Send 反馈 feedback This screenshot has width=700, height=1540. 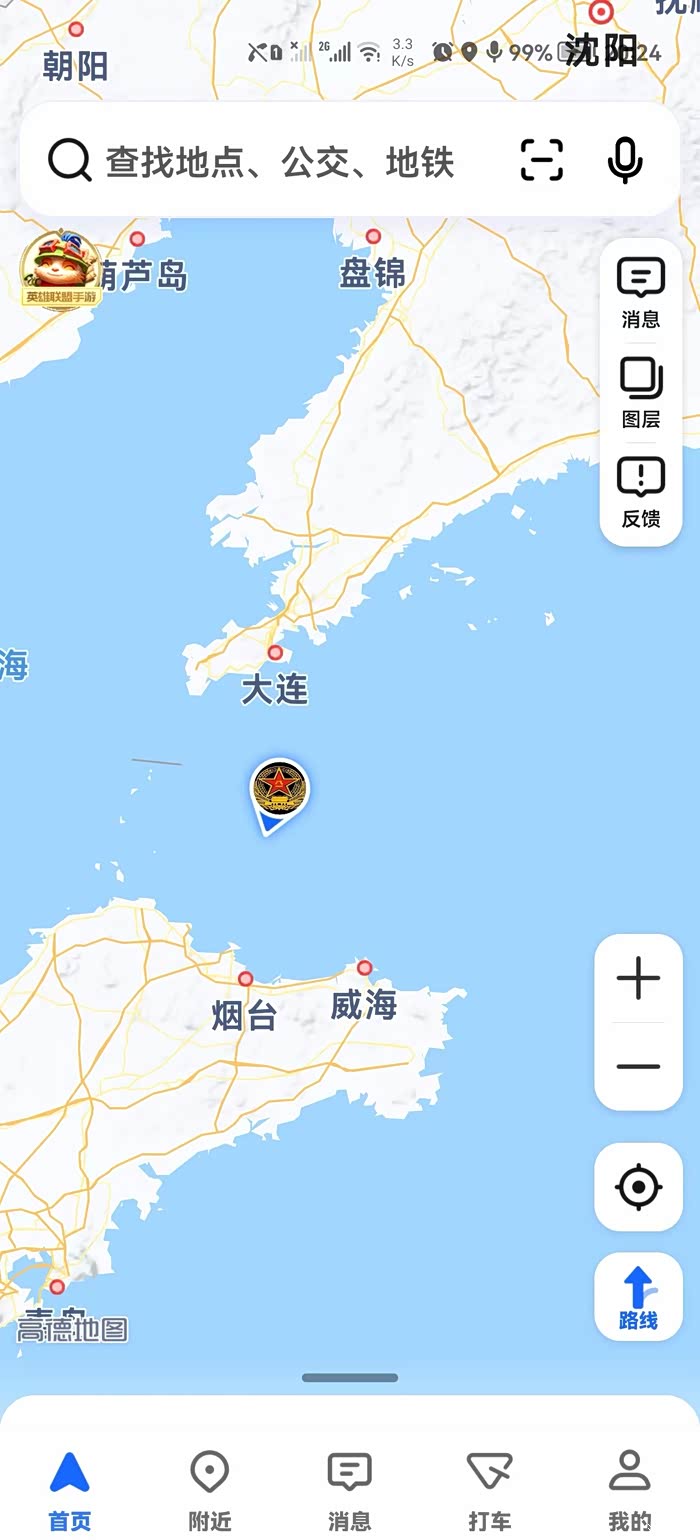coord(641,492)
